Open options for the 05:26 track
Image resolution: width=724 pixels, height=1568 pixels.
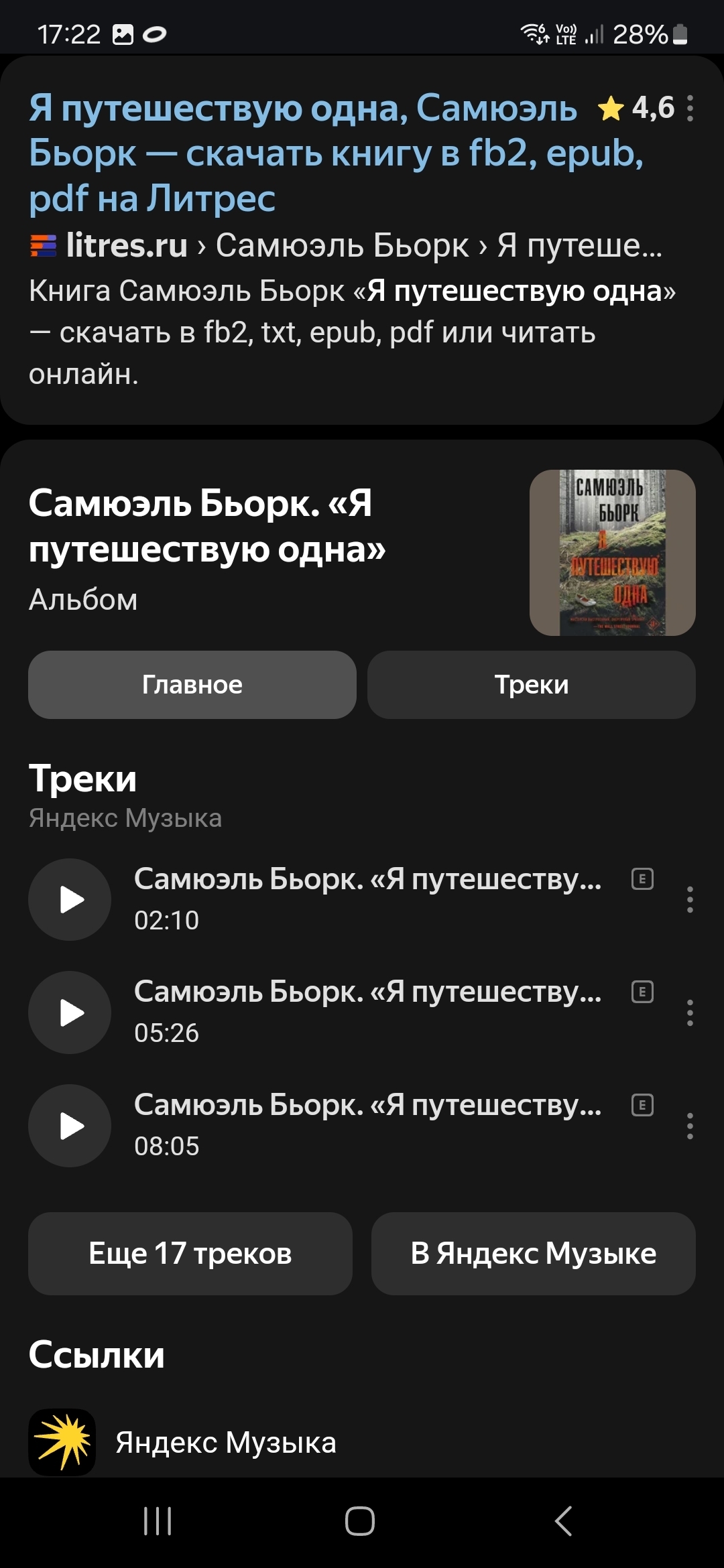click(x=690, y=1012)
